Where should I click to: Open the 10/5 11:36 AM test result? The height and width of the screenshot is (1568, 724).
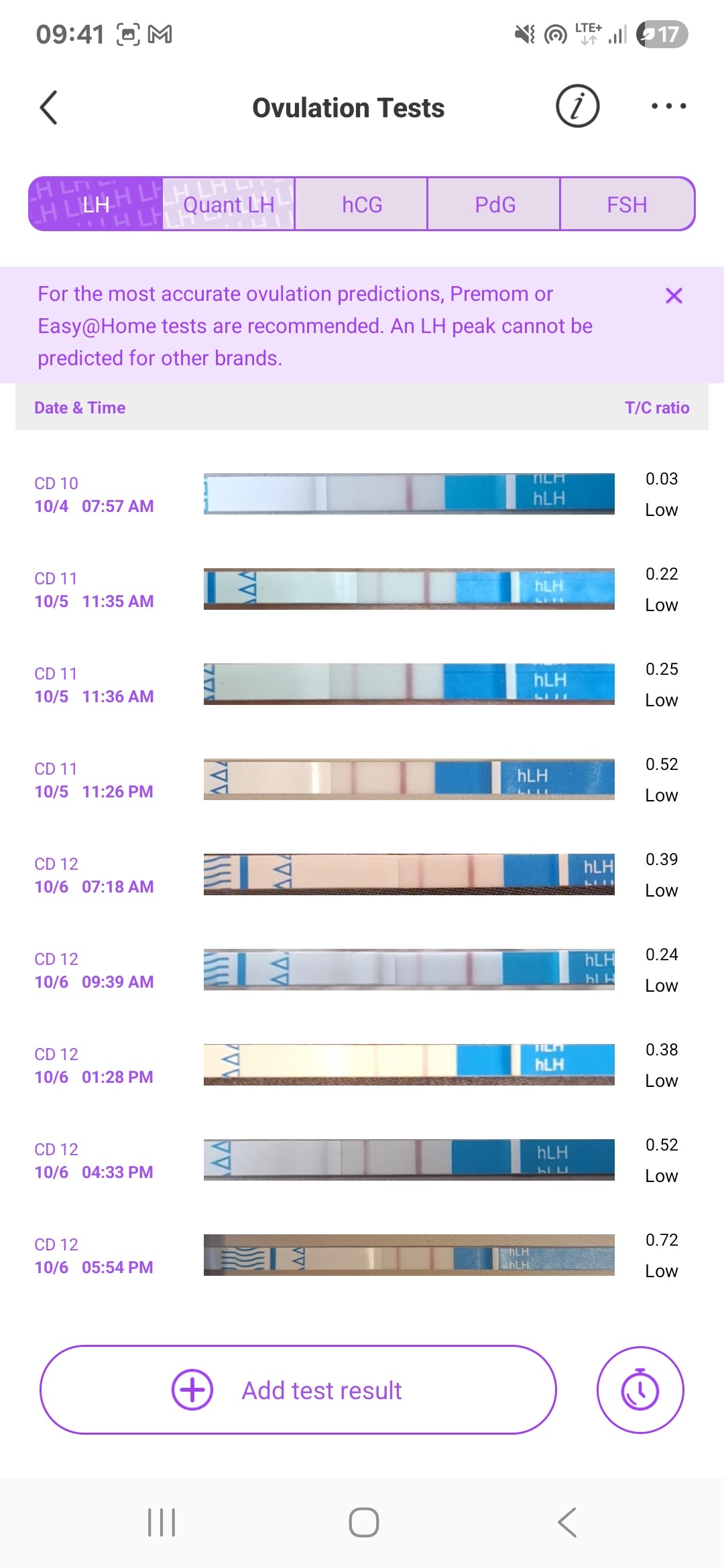click(x=362, y=685)
